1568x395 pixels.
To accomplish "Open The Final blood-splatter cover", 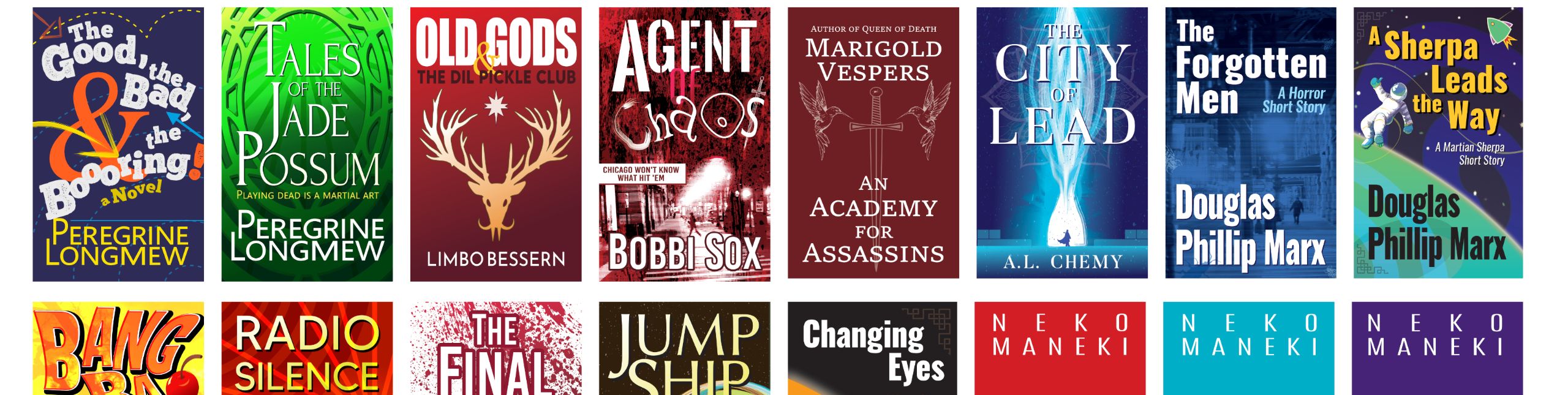I will coord(496,348).
